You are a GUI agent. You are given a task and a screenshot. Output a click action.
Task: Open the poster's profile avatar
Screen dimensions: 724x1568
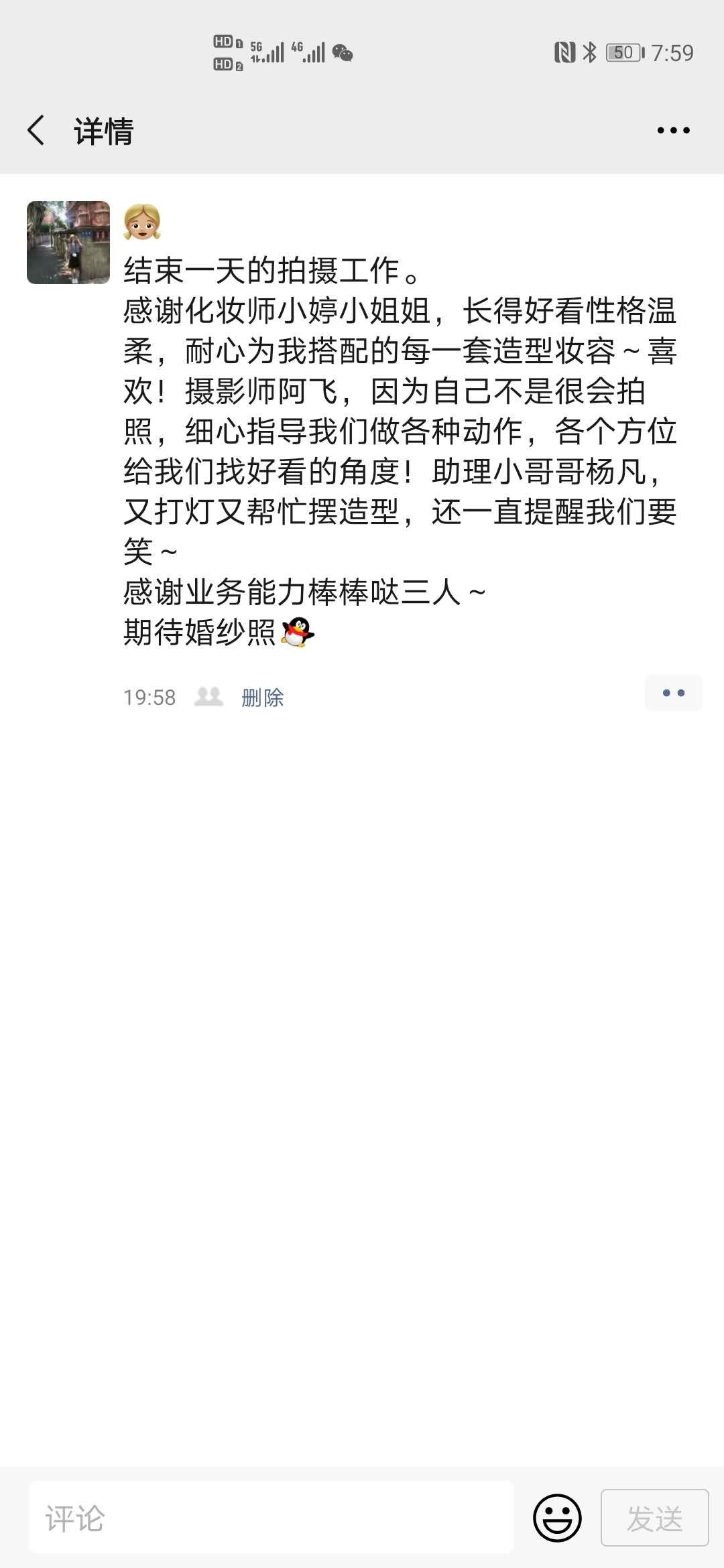click(68, 243)
